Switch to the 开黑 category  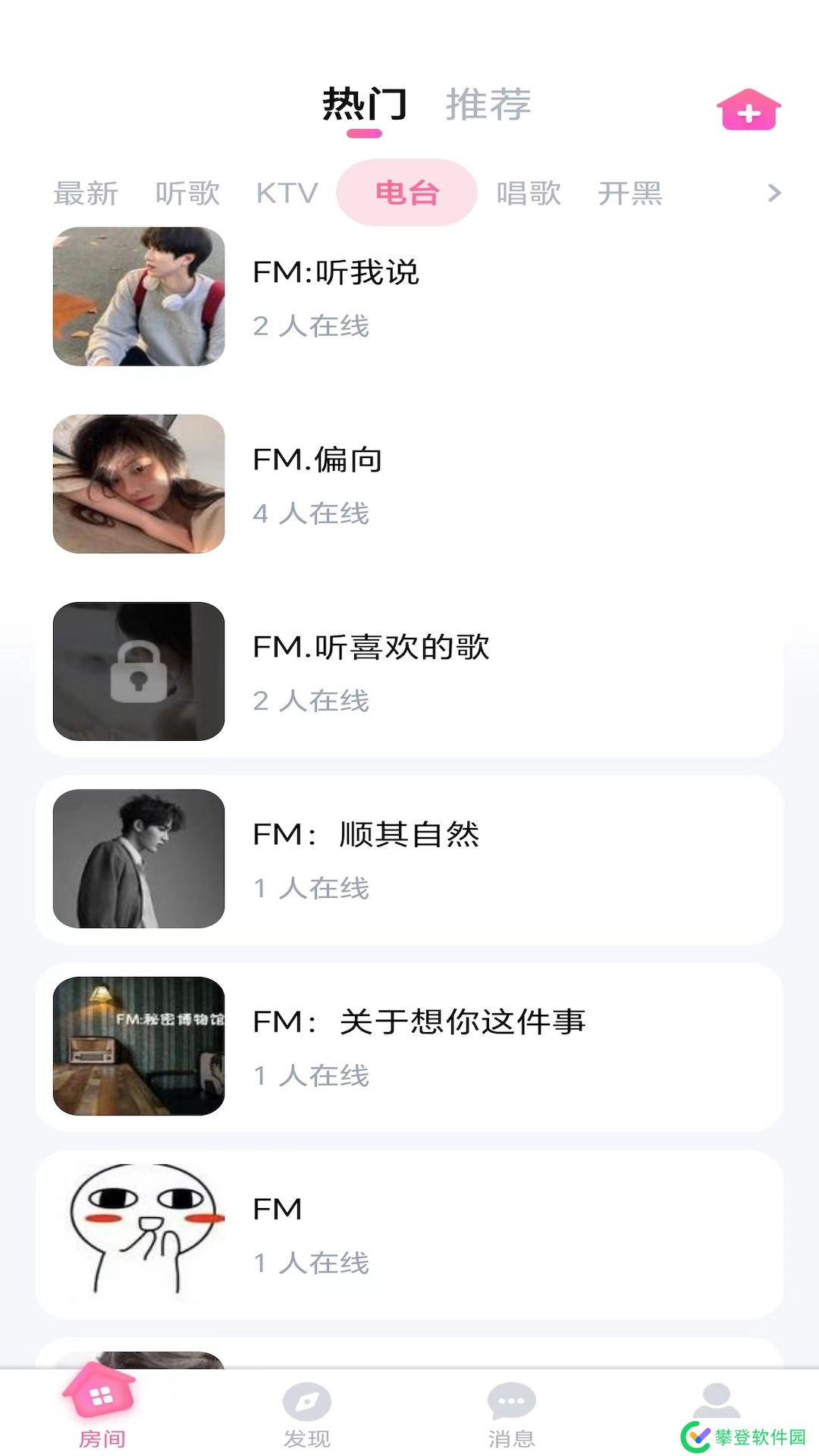[x=629, y=193]
